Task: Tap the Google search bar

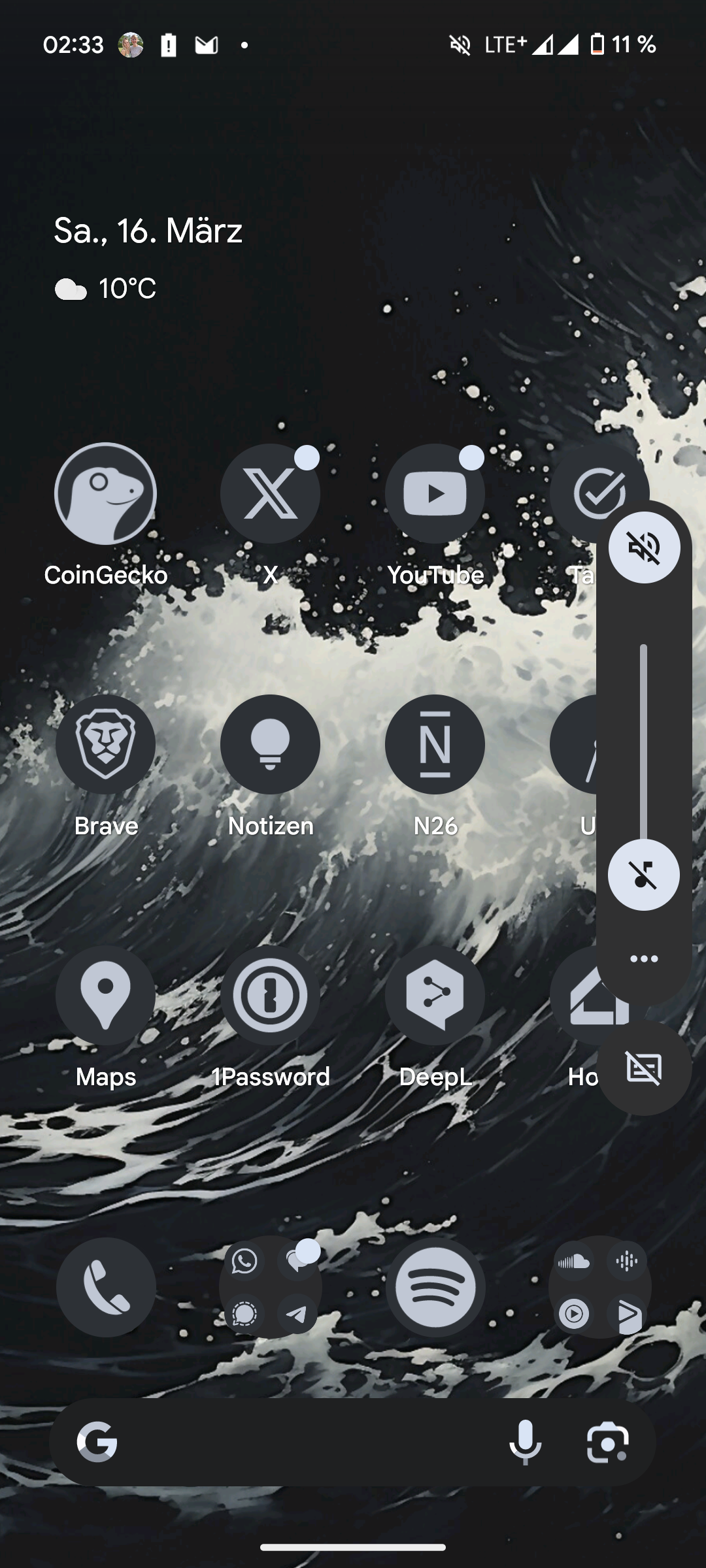Action: [x=301, y=1443]
